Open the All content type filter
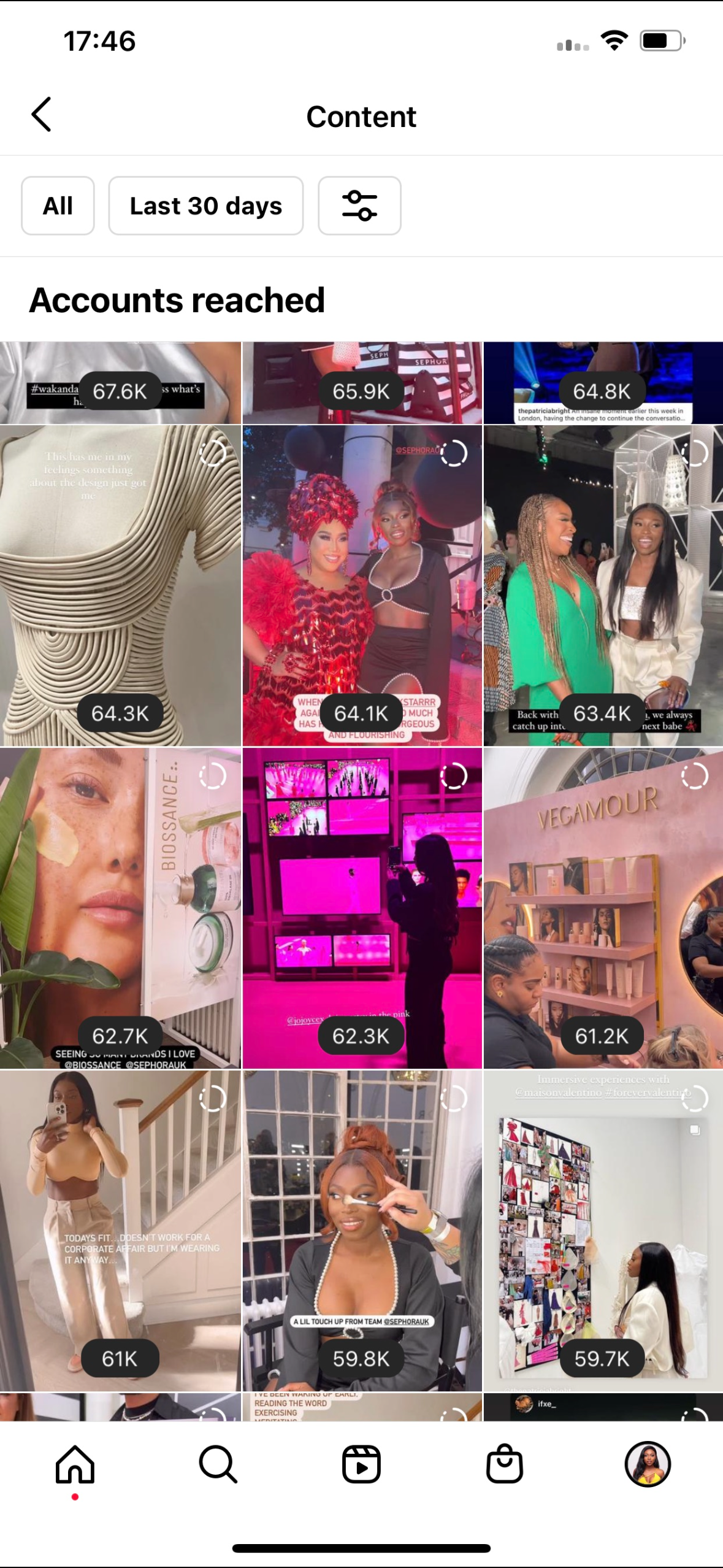 pos(58,206)
